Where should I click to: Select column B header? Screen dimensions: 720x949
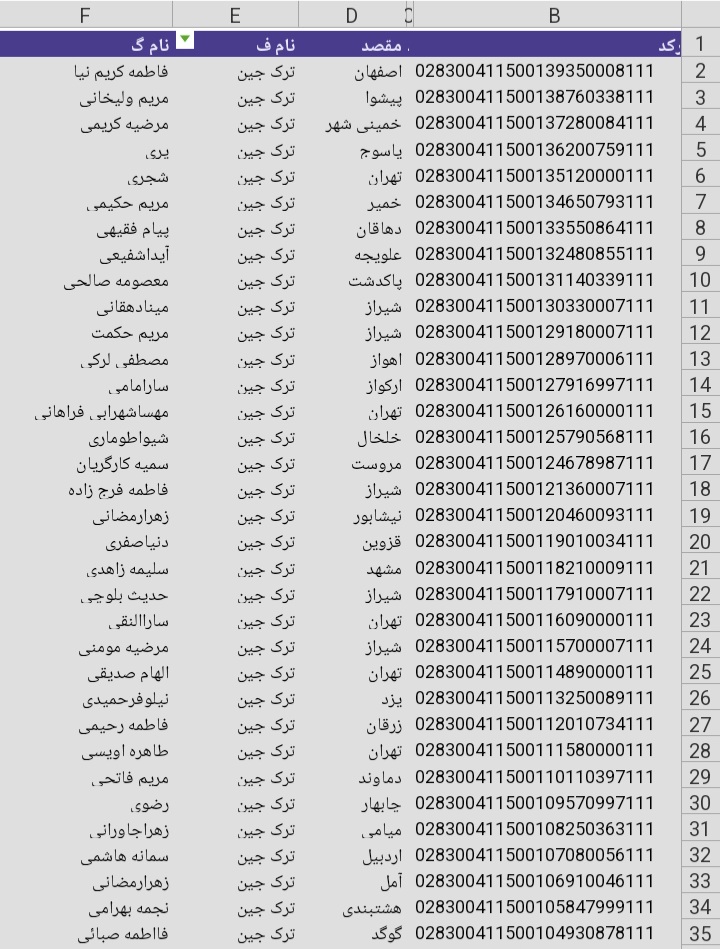553,14
